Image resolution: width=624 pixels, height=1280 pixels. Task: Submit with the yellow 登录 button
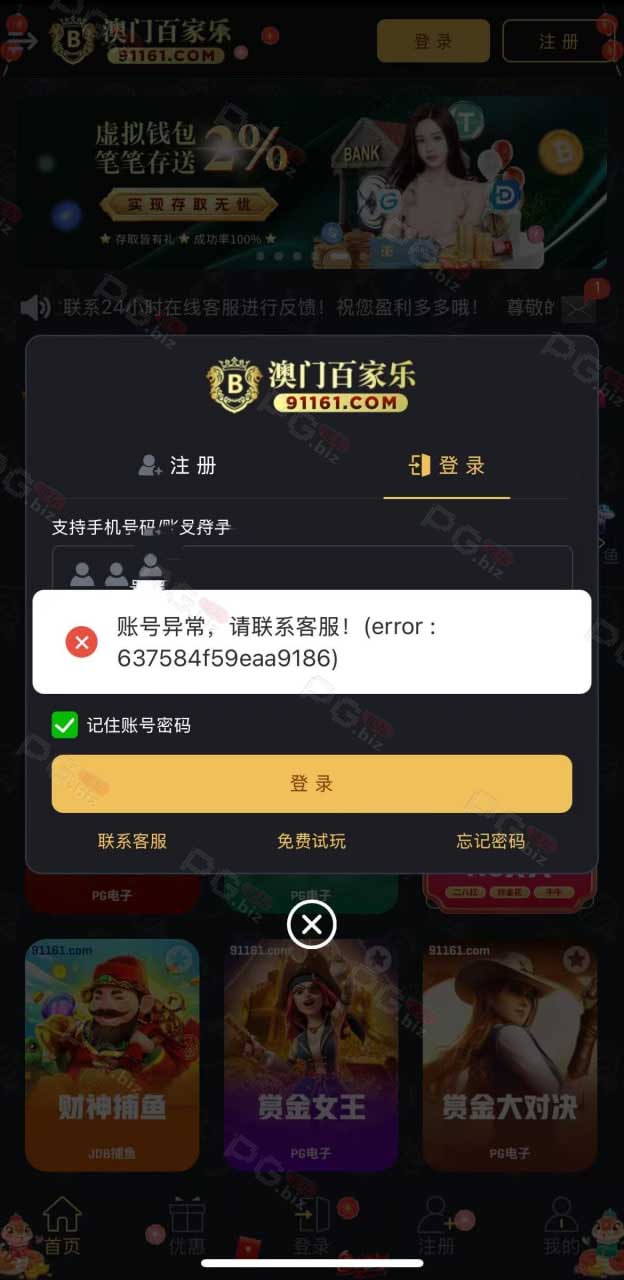click(312, 783)
